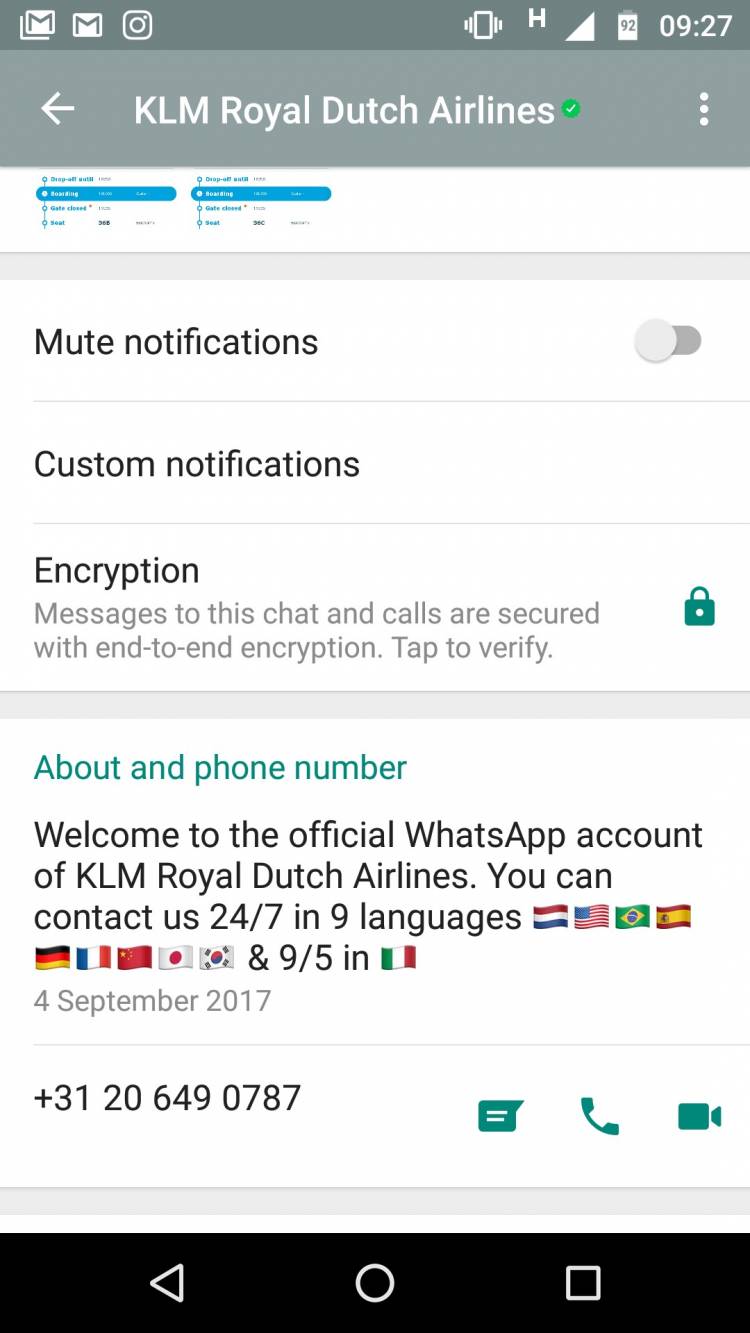Start a voice call to KLM

tap(600, 1116)
